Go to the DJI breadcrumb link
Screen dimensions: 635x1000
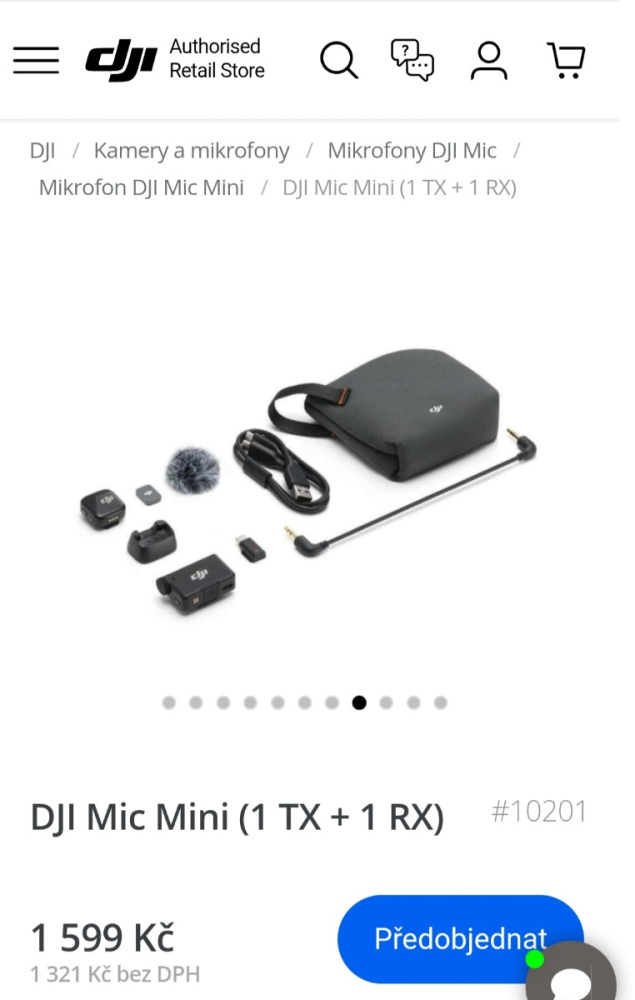[x=42, y=151]
